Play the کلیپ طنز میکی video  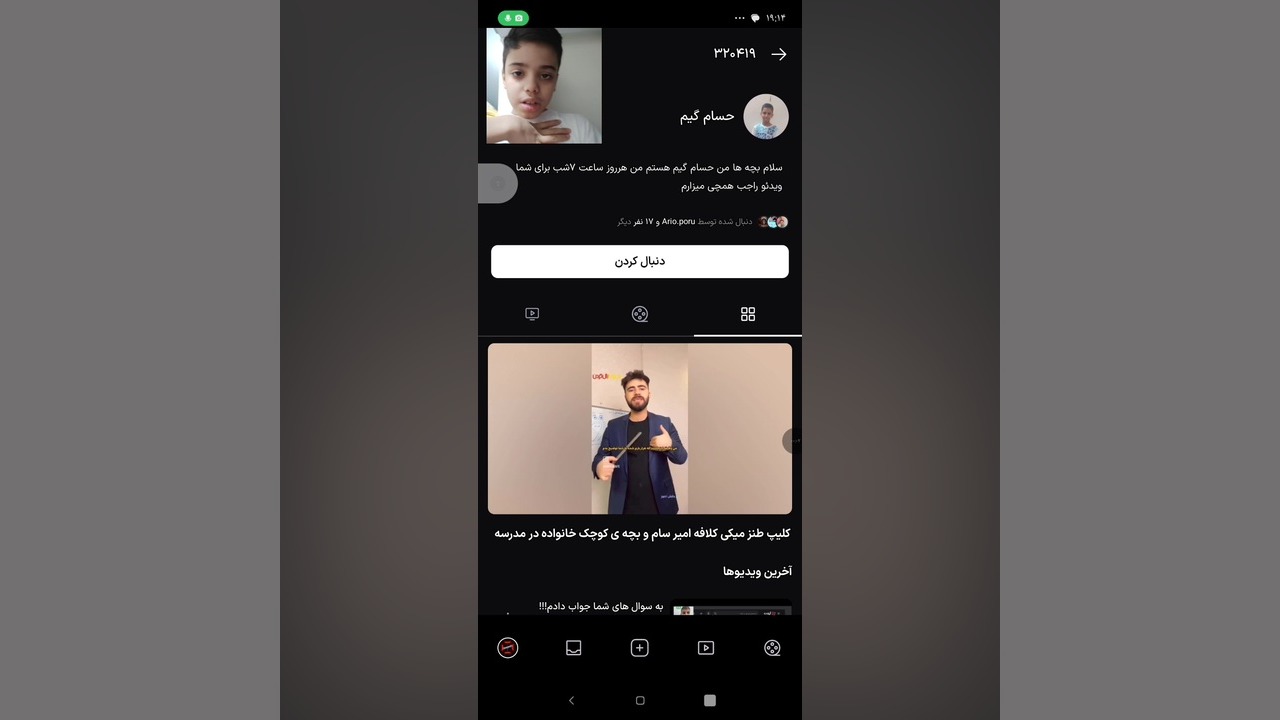pos(640,429)
